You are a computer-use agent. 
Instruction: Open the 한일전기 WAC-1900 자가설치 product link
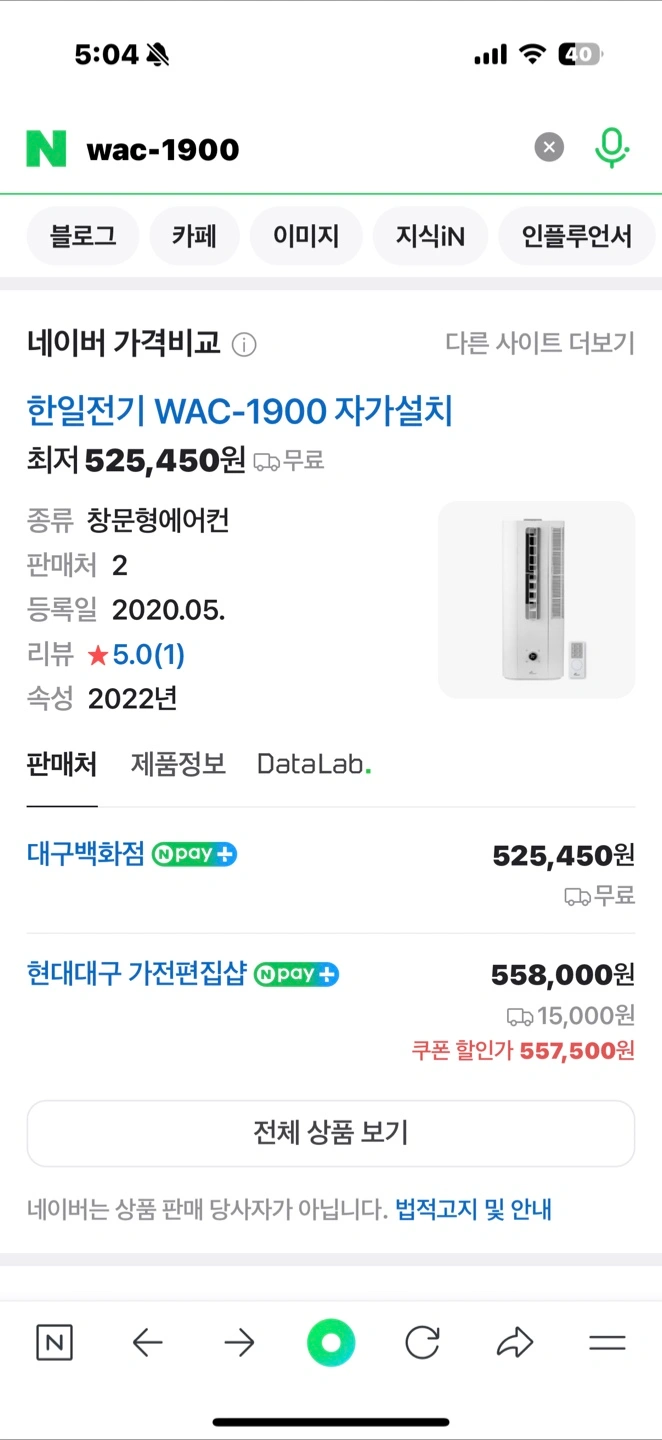(x=240, y=411)
